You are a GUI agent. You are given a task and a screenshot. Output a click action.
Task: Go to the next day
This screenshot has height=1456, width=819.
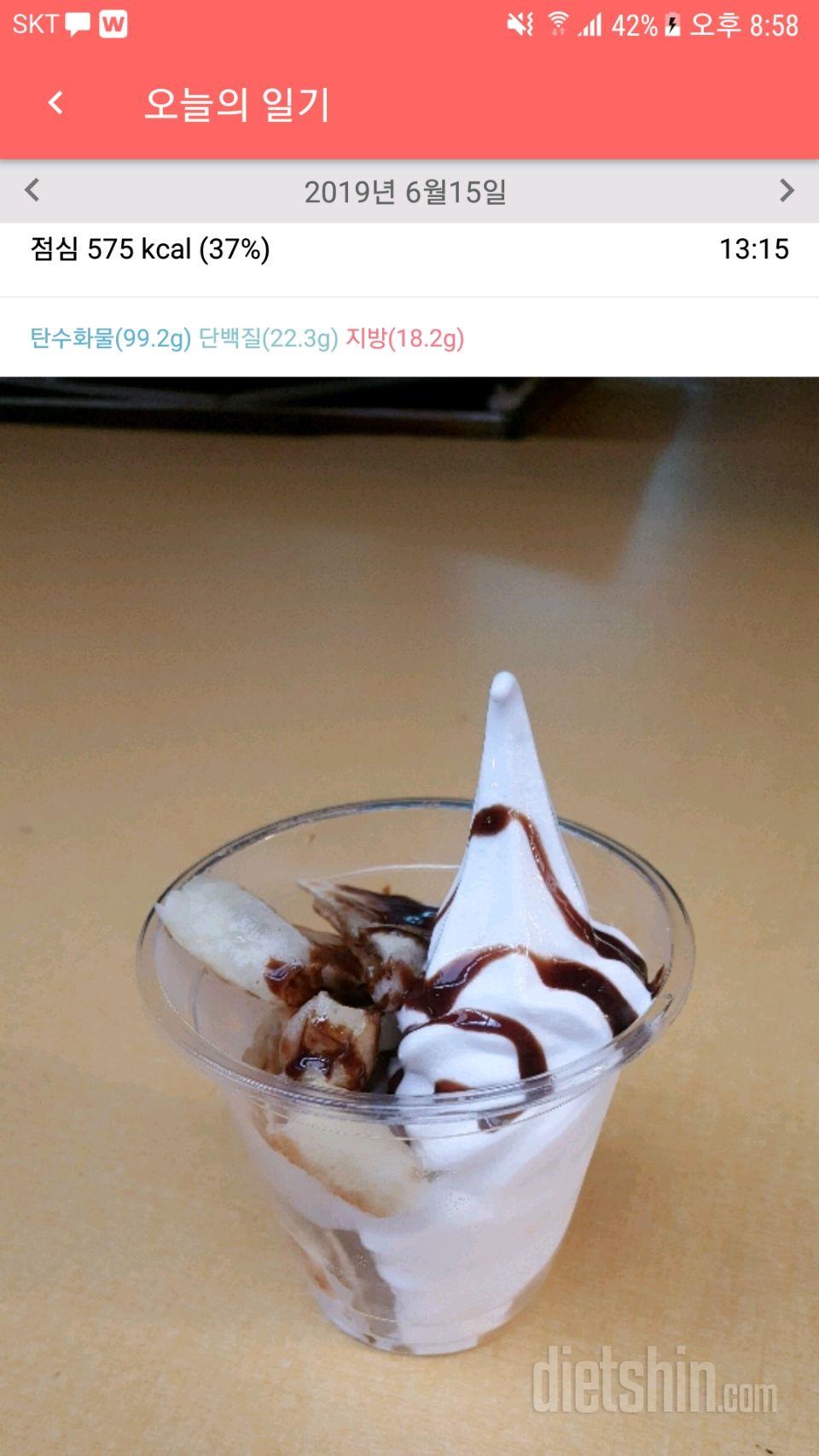coord(786,190)
